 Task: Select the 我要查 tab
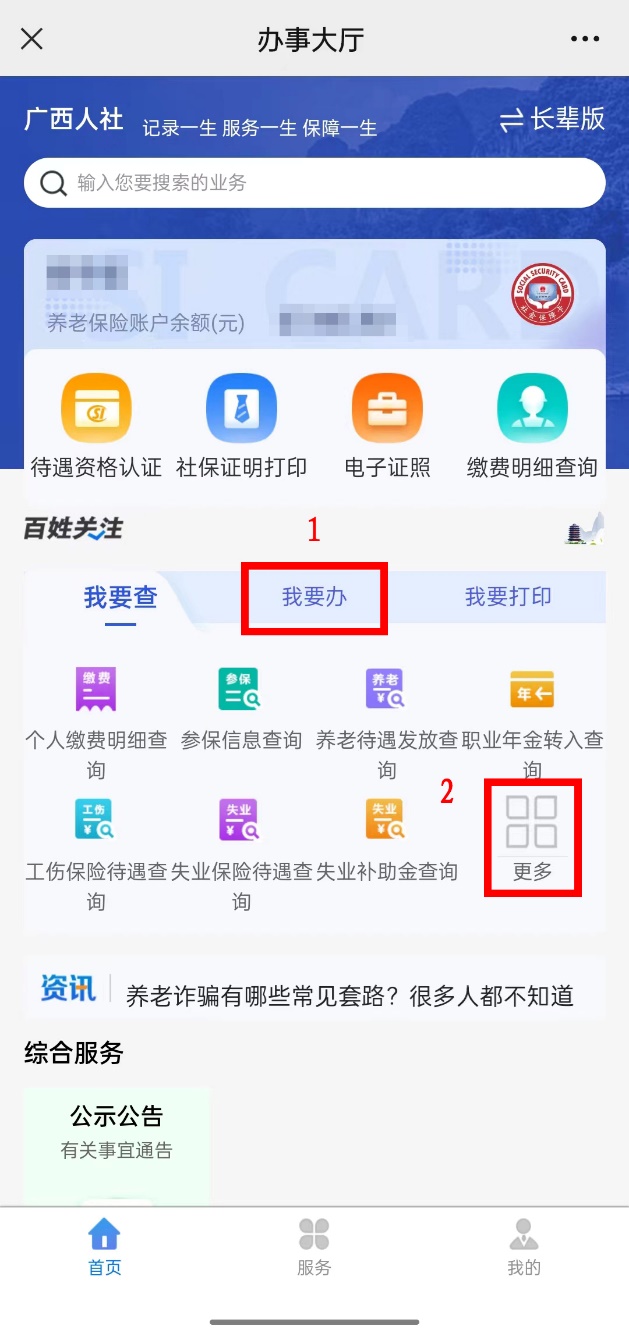[120, 598]
